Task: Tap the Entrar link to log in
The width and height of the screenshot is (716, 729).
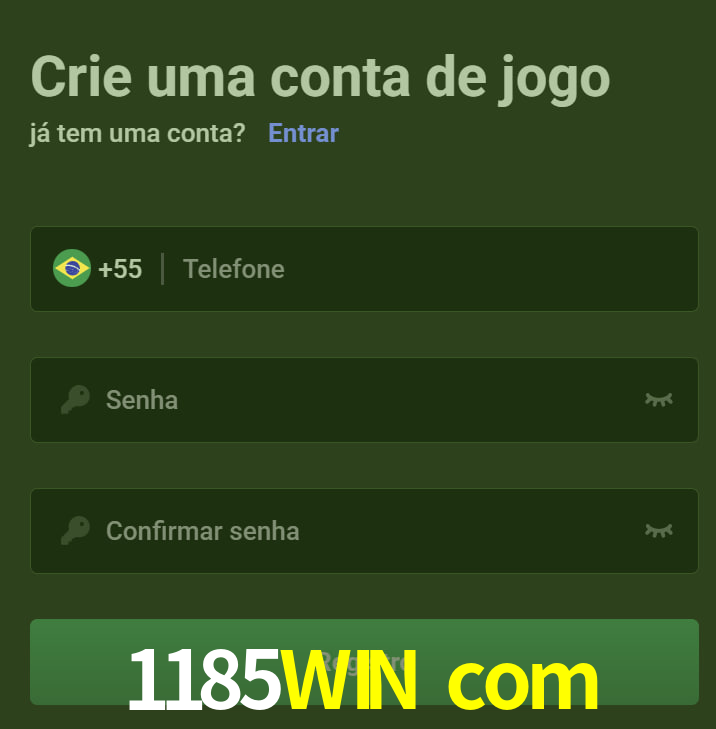Action: (x=303, y=133)
